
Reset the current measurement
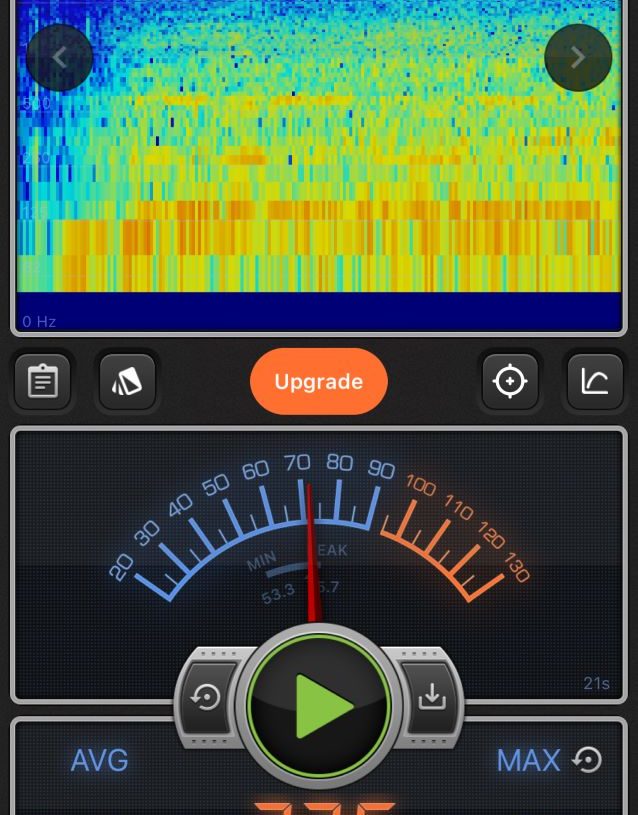click(x=207, y=697)
